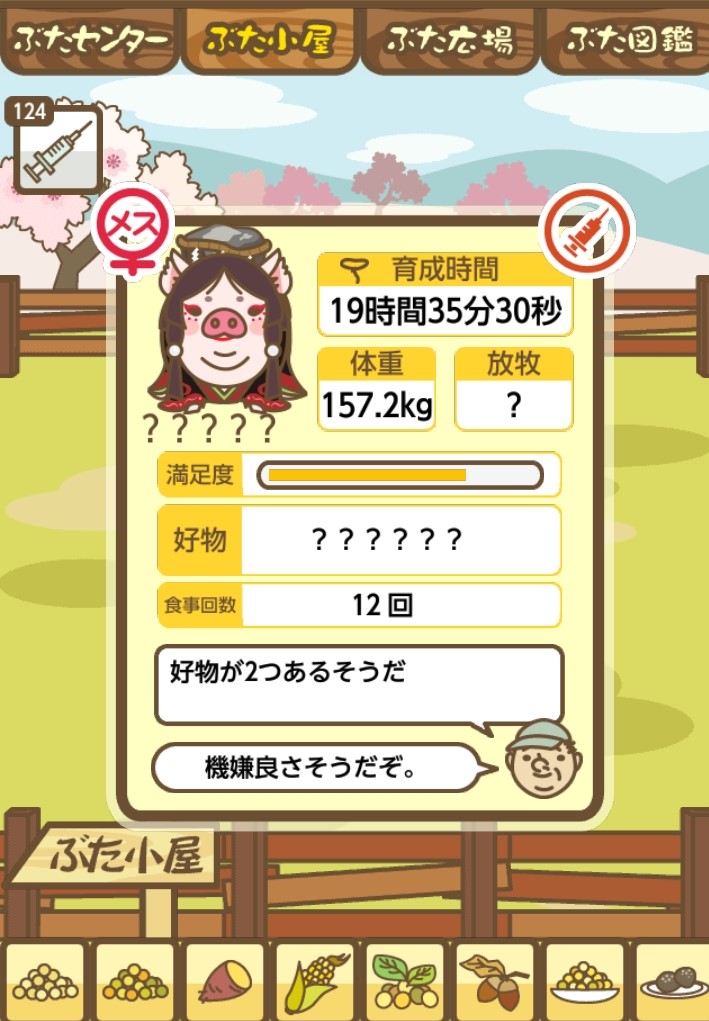Choose the plate of dark dumplings
Viewport: 709px width, 1021px height.
pyautogui.click(x=673, y=981)
